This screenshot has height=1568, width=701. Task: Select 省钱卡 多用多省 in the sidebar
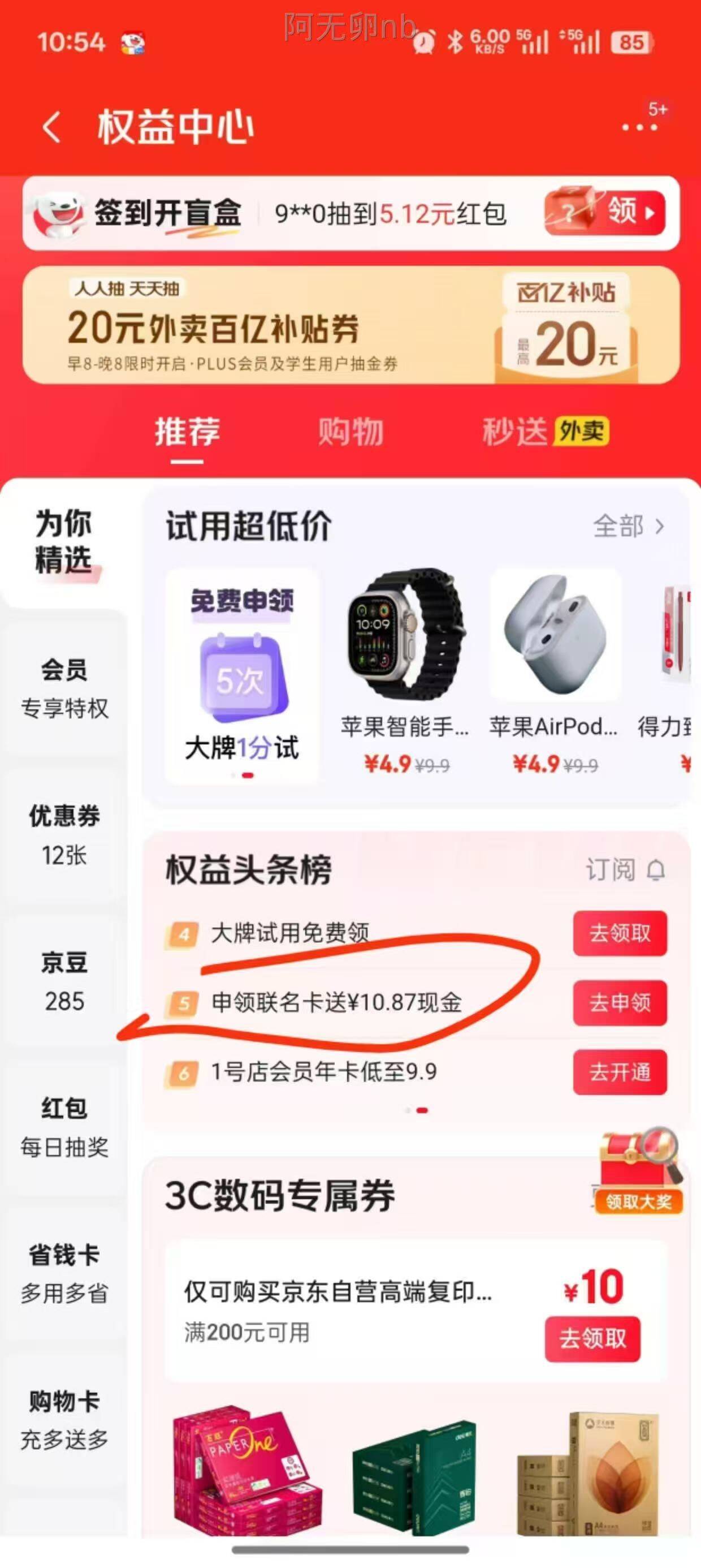[64, 1273]
